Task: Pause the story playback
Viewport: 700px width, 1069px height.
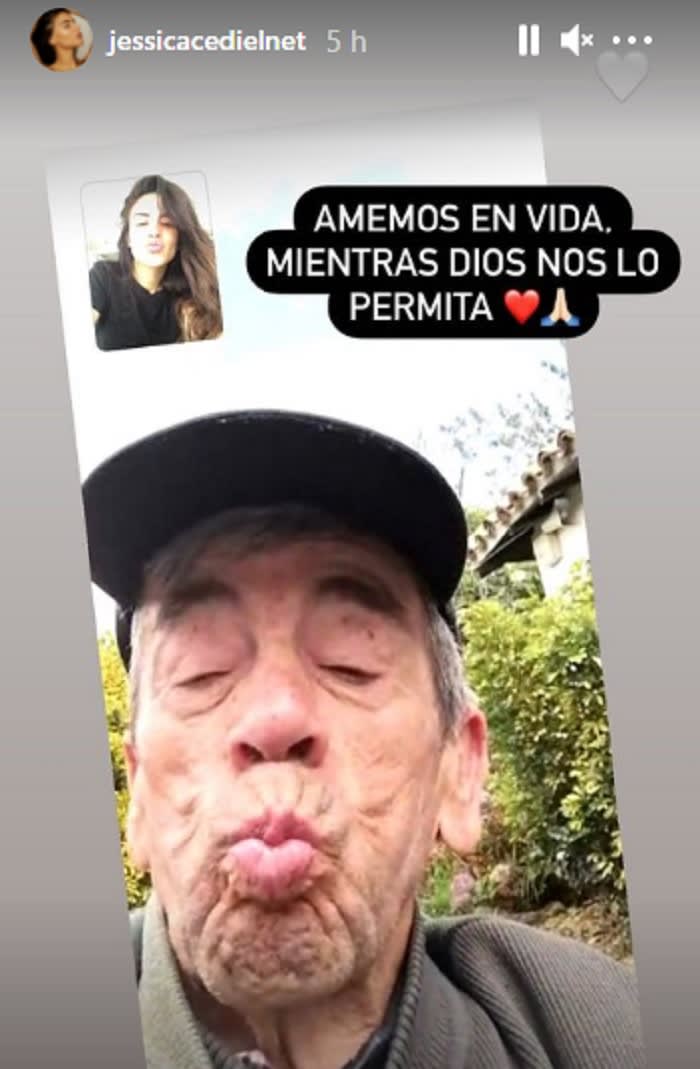Action: point(528,40)
